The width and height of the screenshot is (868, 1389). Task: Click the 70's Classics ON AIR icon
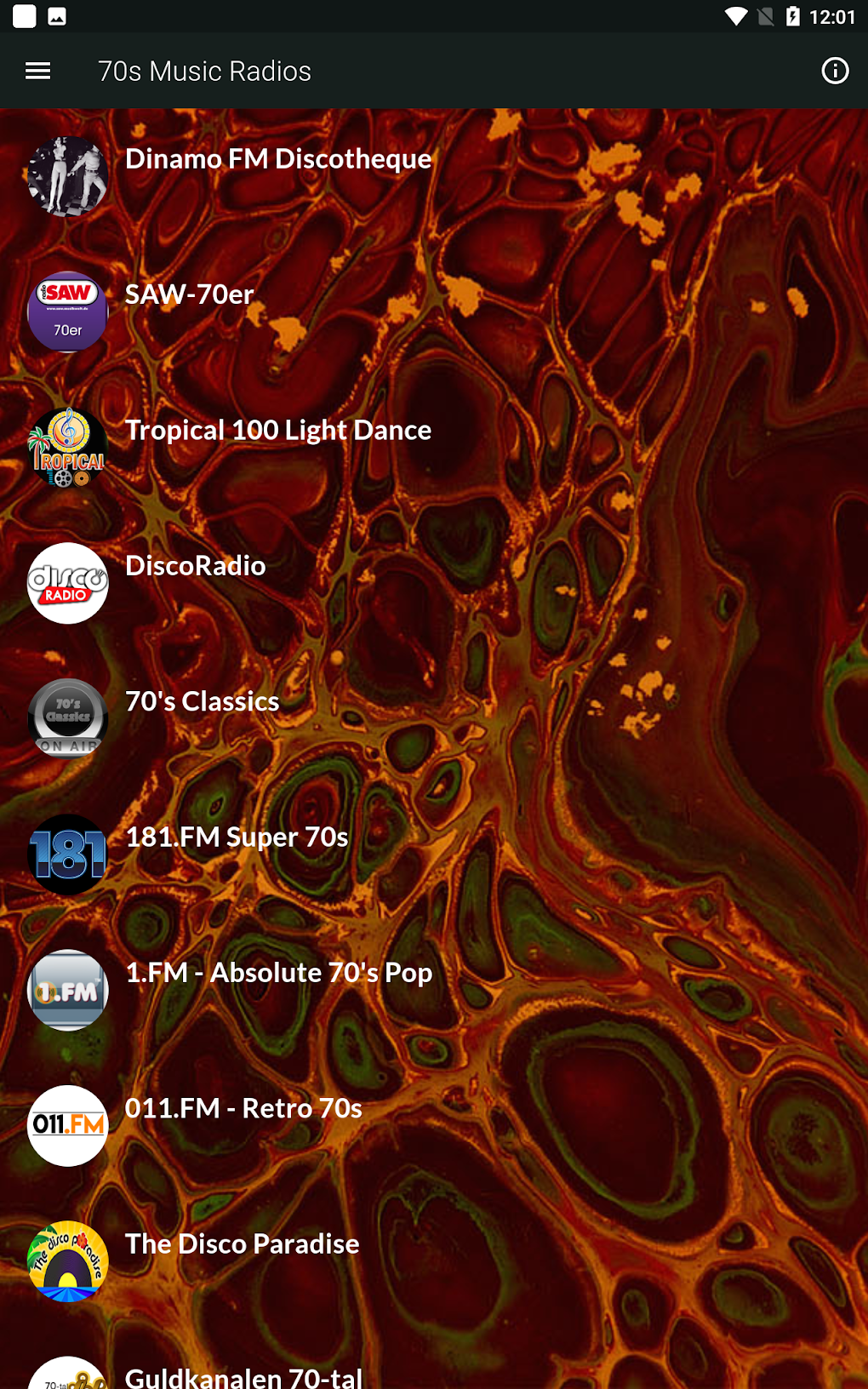[67, 718]
